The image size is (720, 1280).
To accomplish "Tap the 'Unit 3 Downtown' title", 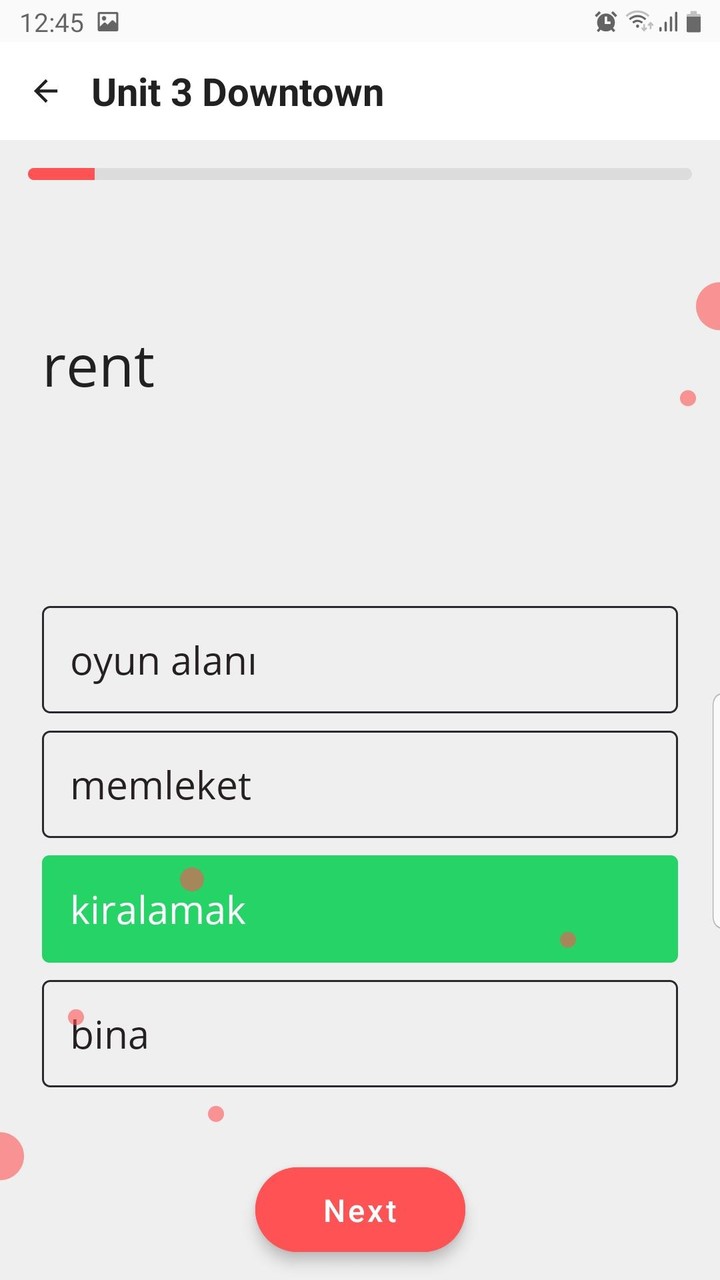I will (x=237, y=91).
